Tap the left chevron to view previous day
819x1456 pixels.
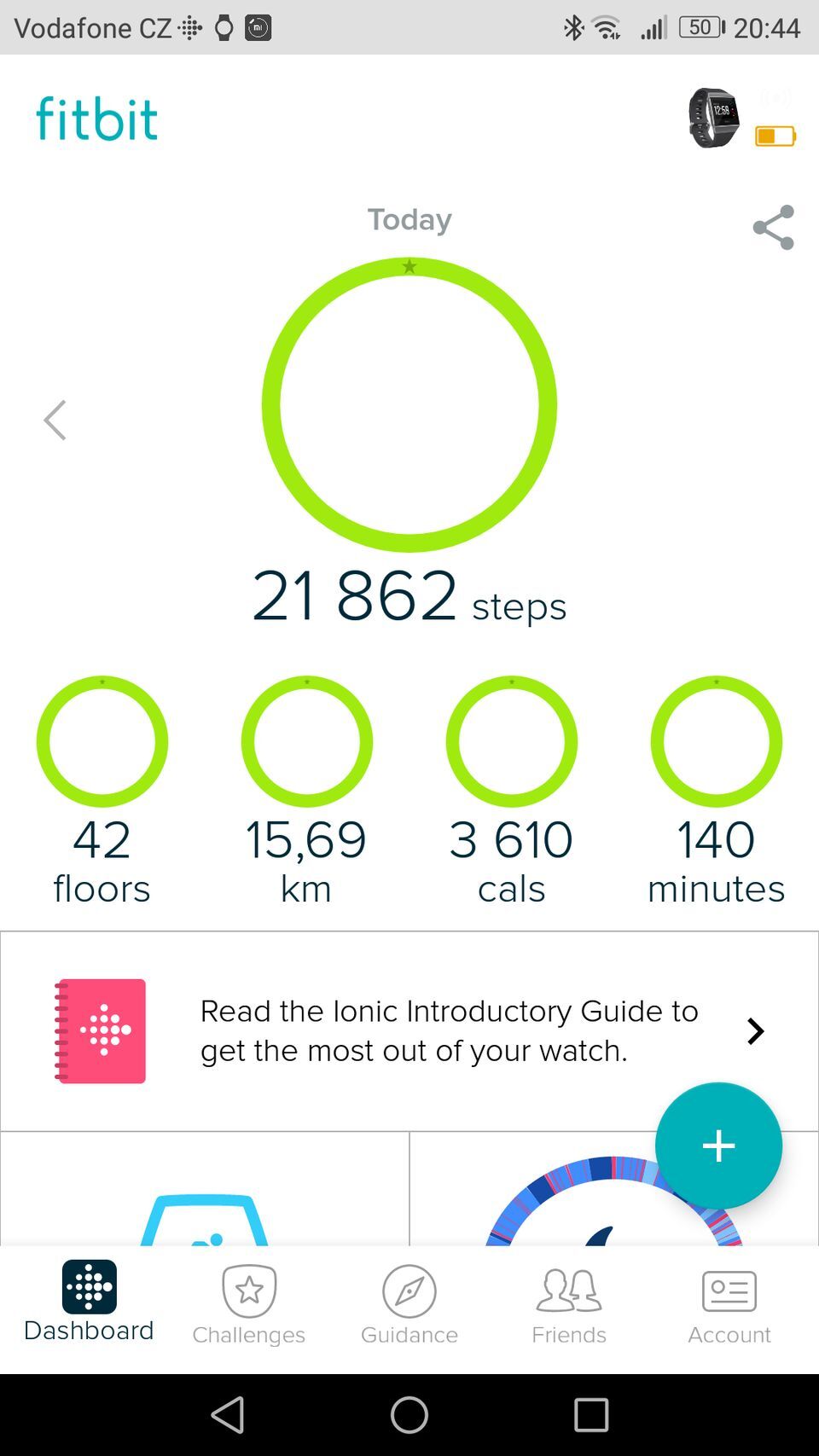[54, 420]
